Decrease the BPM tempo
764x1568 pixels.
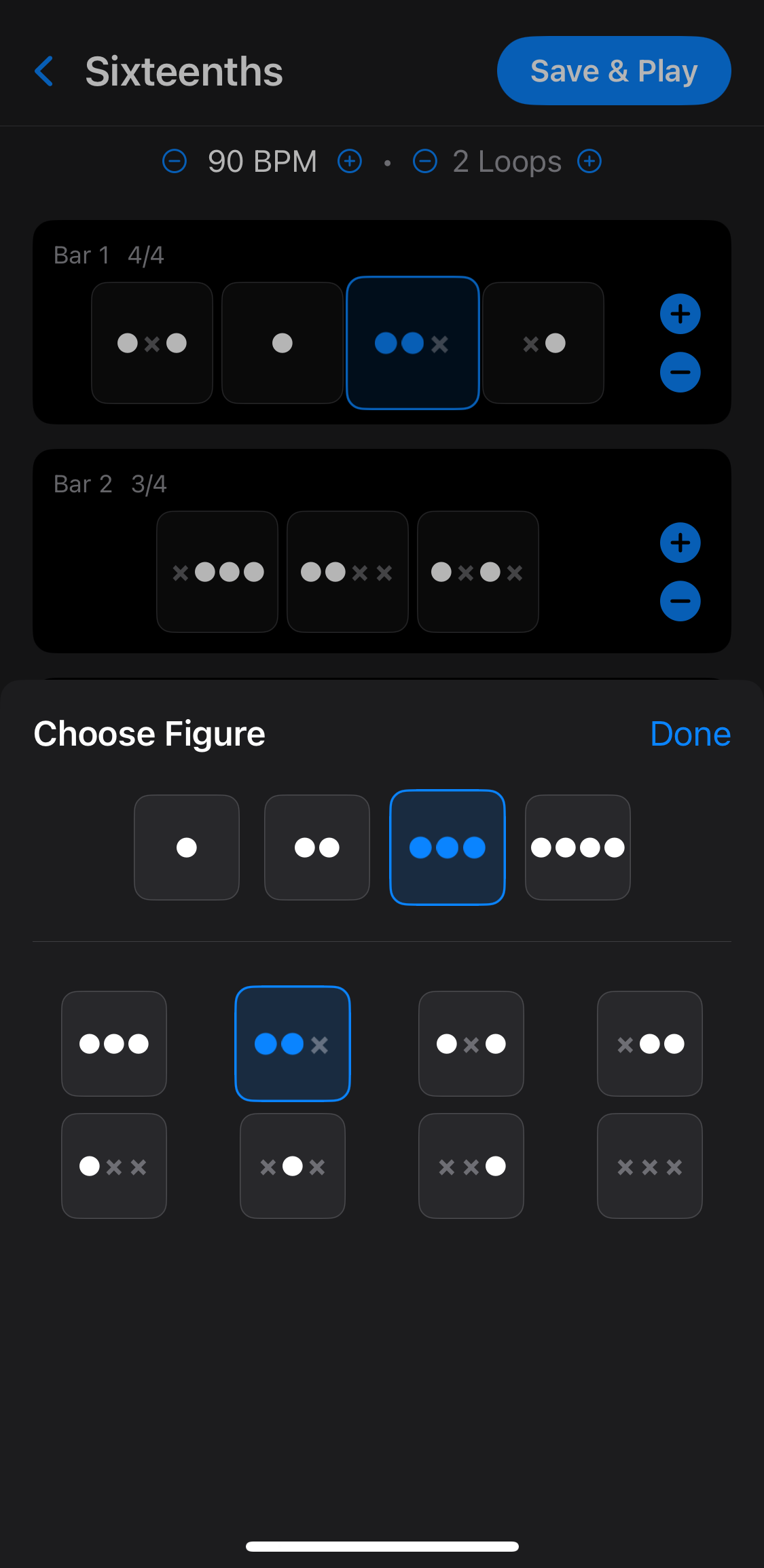[x=175, y=162]
